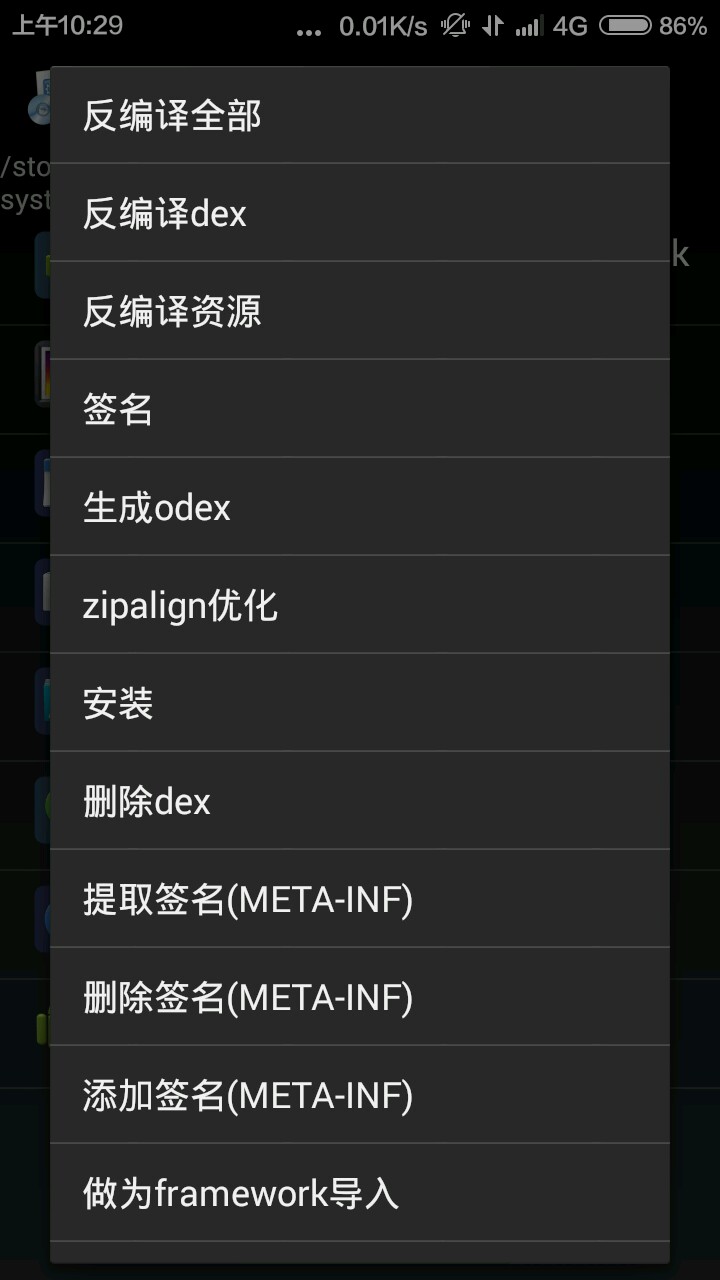Viewport: 720px width, 1280px height.
Task: Tap 添加签名(META-INF)
Action: [x=360, y=1096]
